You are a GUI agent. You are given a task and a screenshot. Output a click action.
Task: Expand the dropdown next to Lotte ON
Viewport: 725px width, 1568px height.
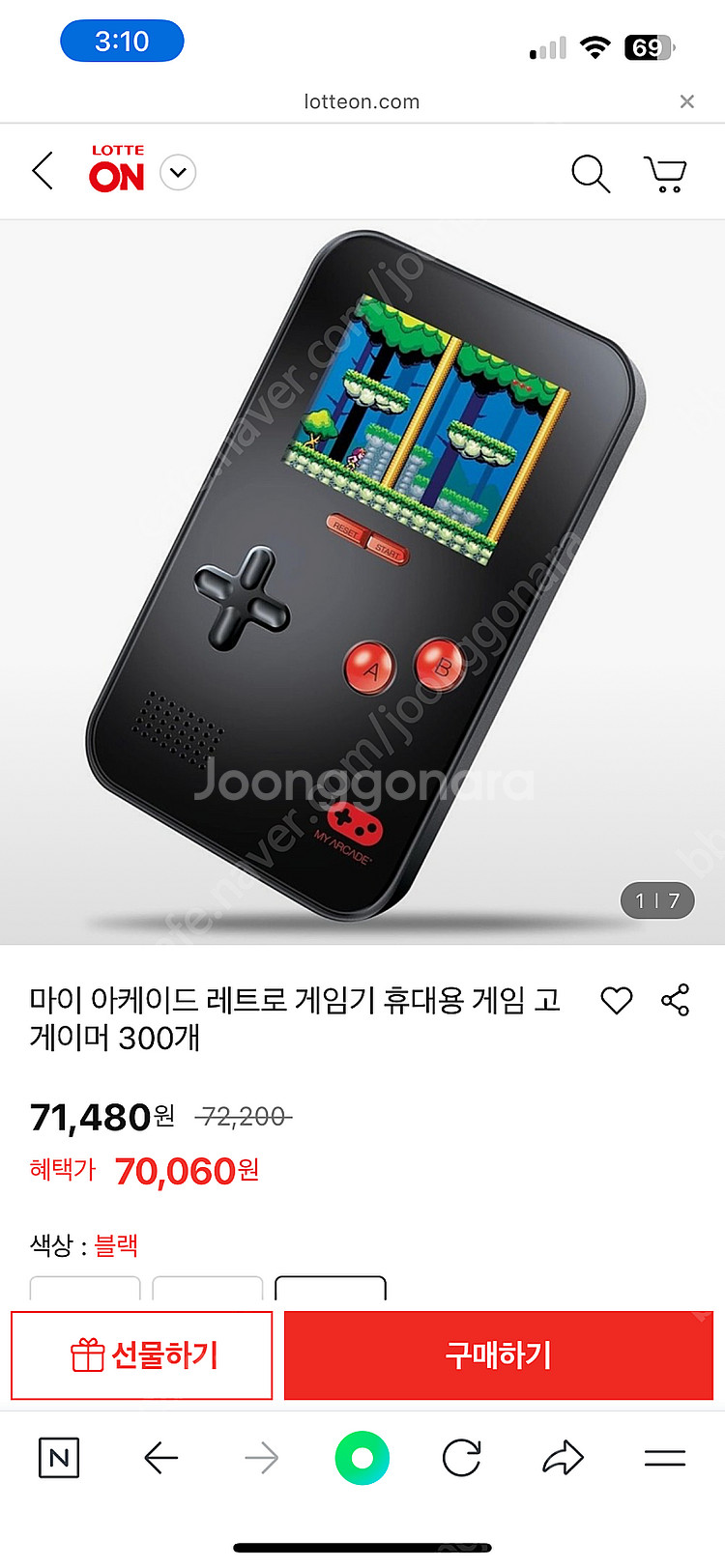(x=178, y=173)
